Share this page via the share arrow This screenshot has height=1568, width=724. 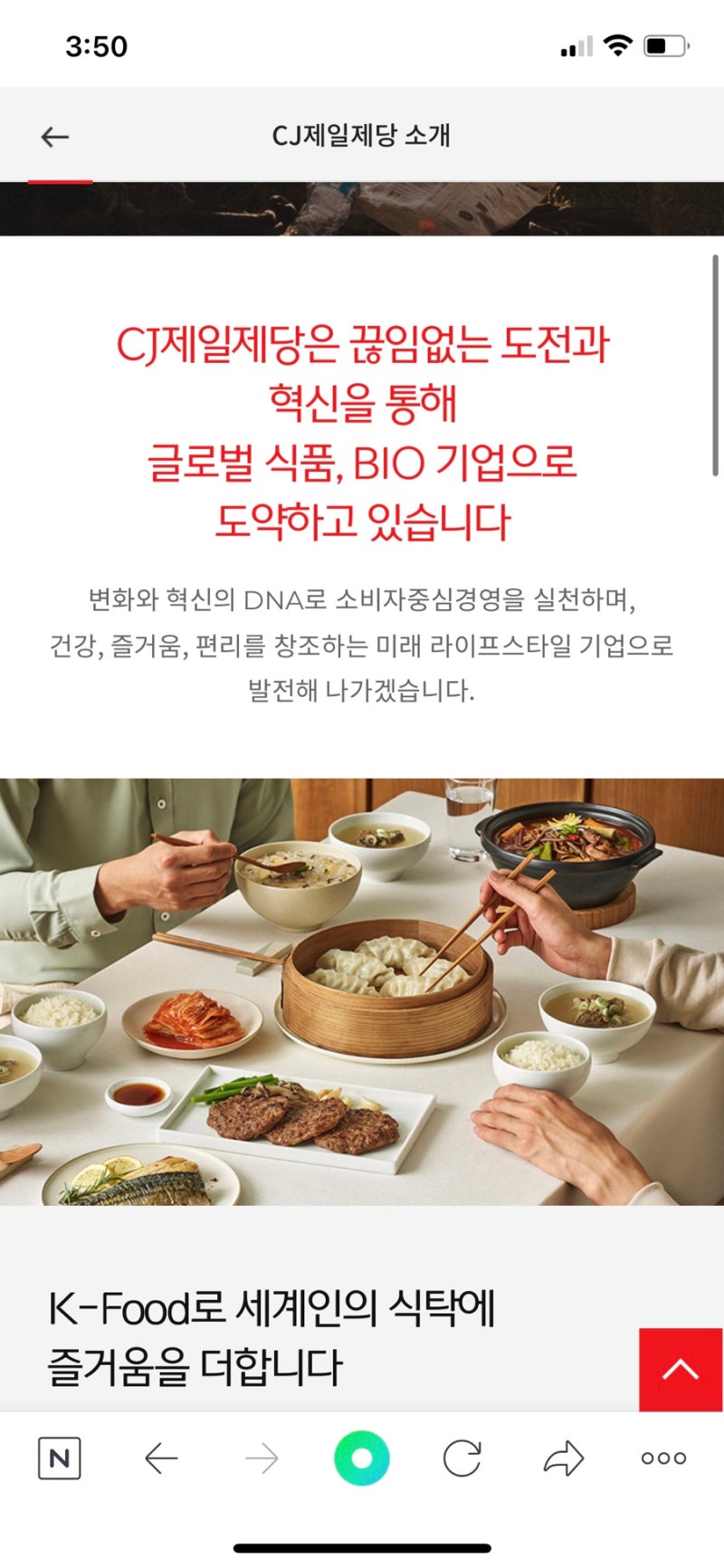[x=563, y=1458]
